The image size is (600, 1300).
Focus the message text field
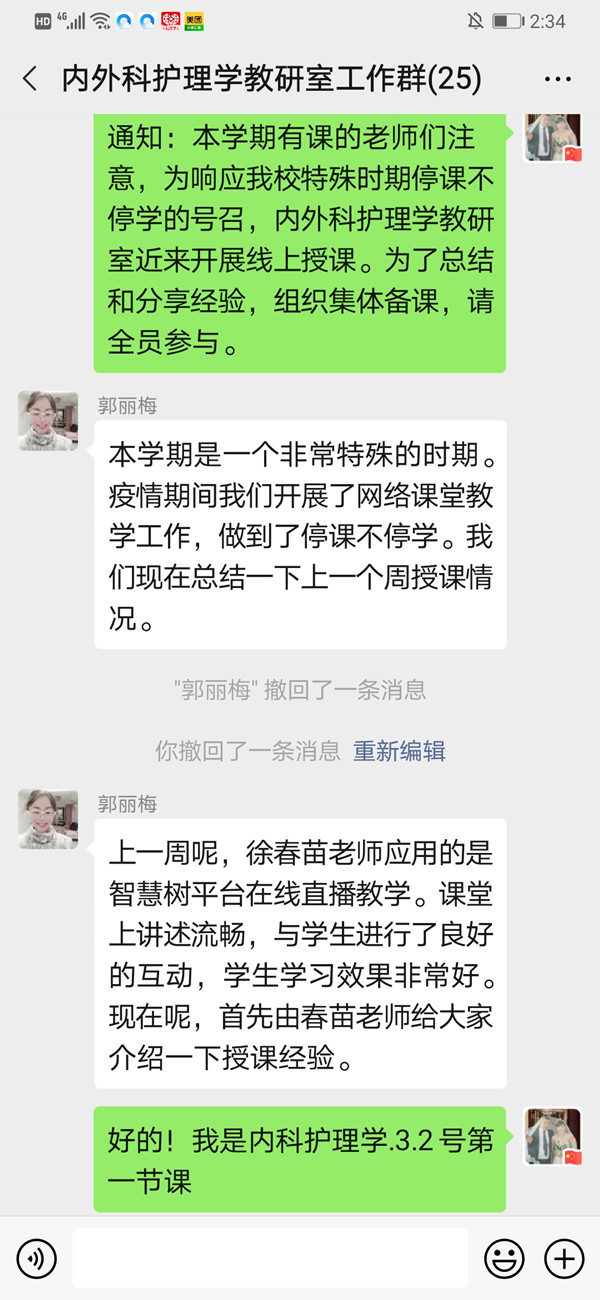(270, 1258)
